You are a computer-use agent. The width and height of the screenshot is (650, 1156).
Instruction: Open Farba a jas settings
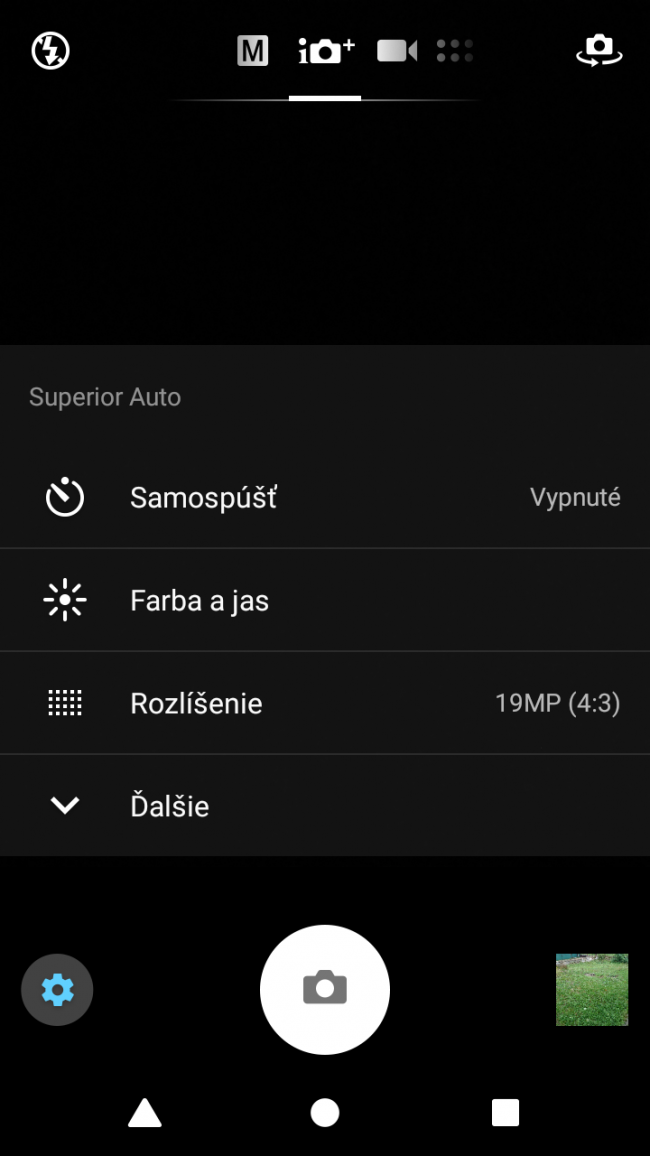325,600
